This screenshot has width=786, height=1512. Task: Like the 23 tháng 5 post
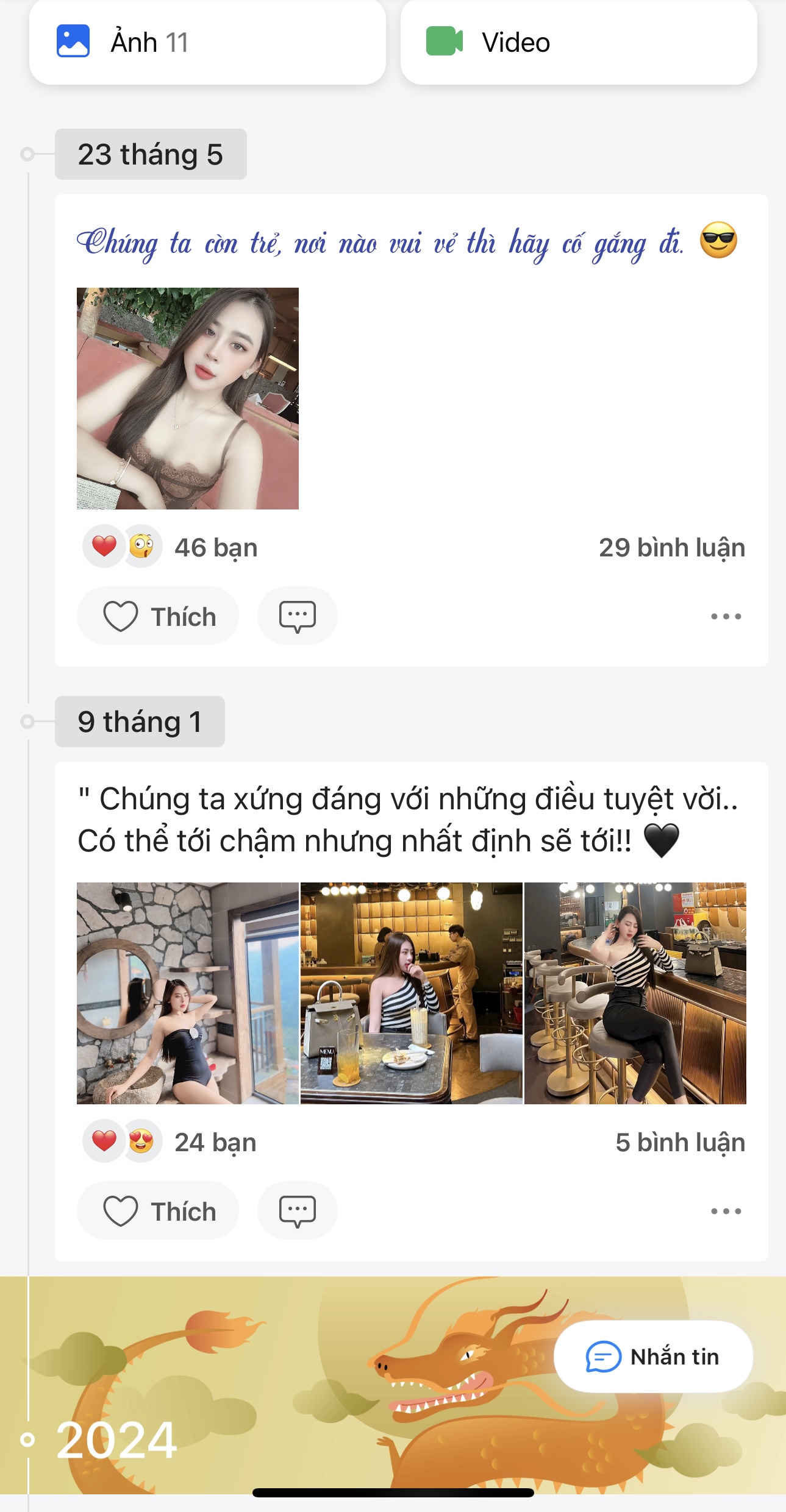(158, 616)
